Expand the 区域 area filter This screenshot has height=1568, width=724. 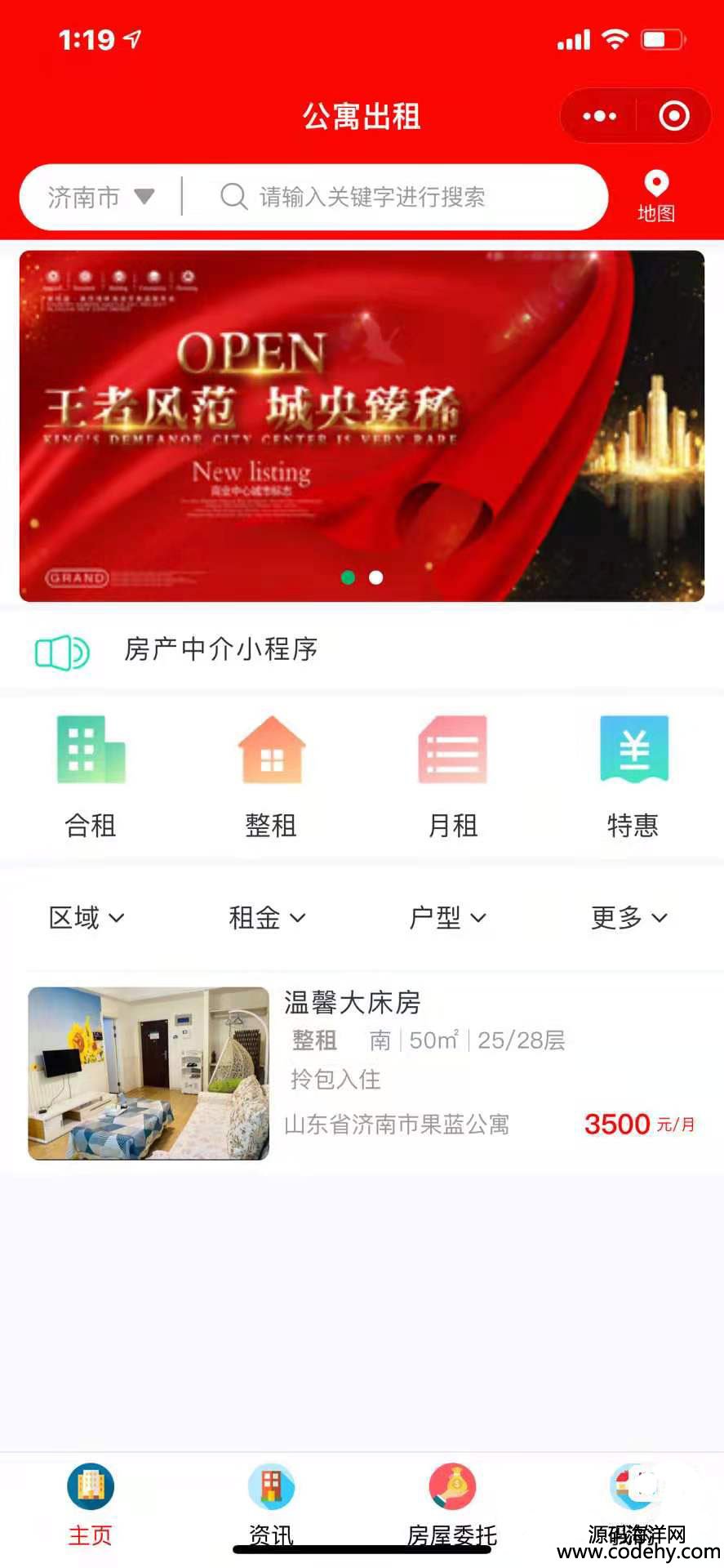pyautogui.click(x=87, y=918)
